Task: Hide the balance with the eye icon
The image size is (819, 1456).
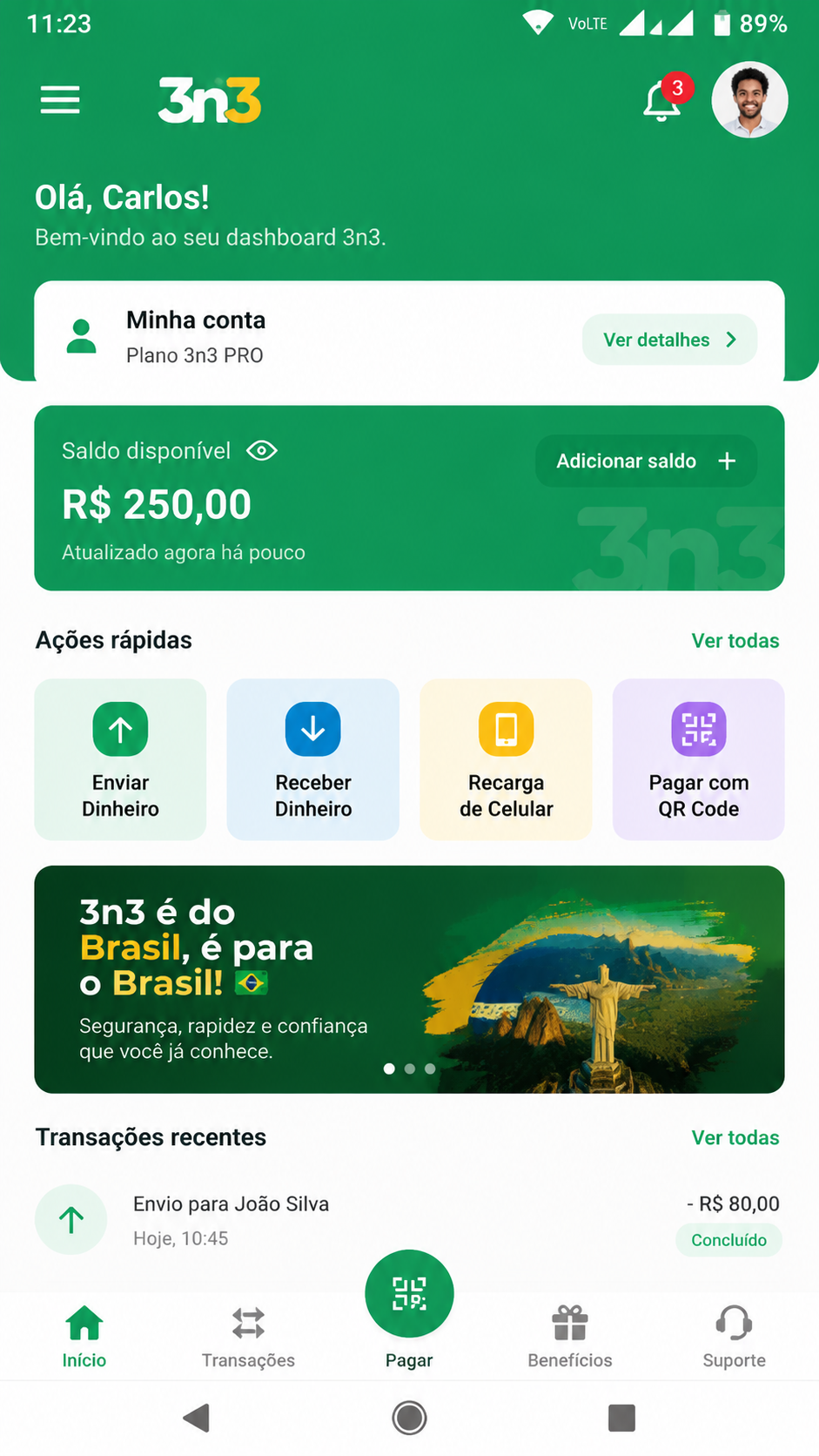Action: pyautogui.click(x=262, y=450)
